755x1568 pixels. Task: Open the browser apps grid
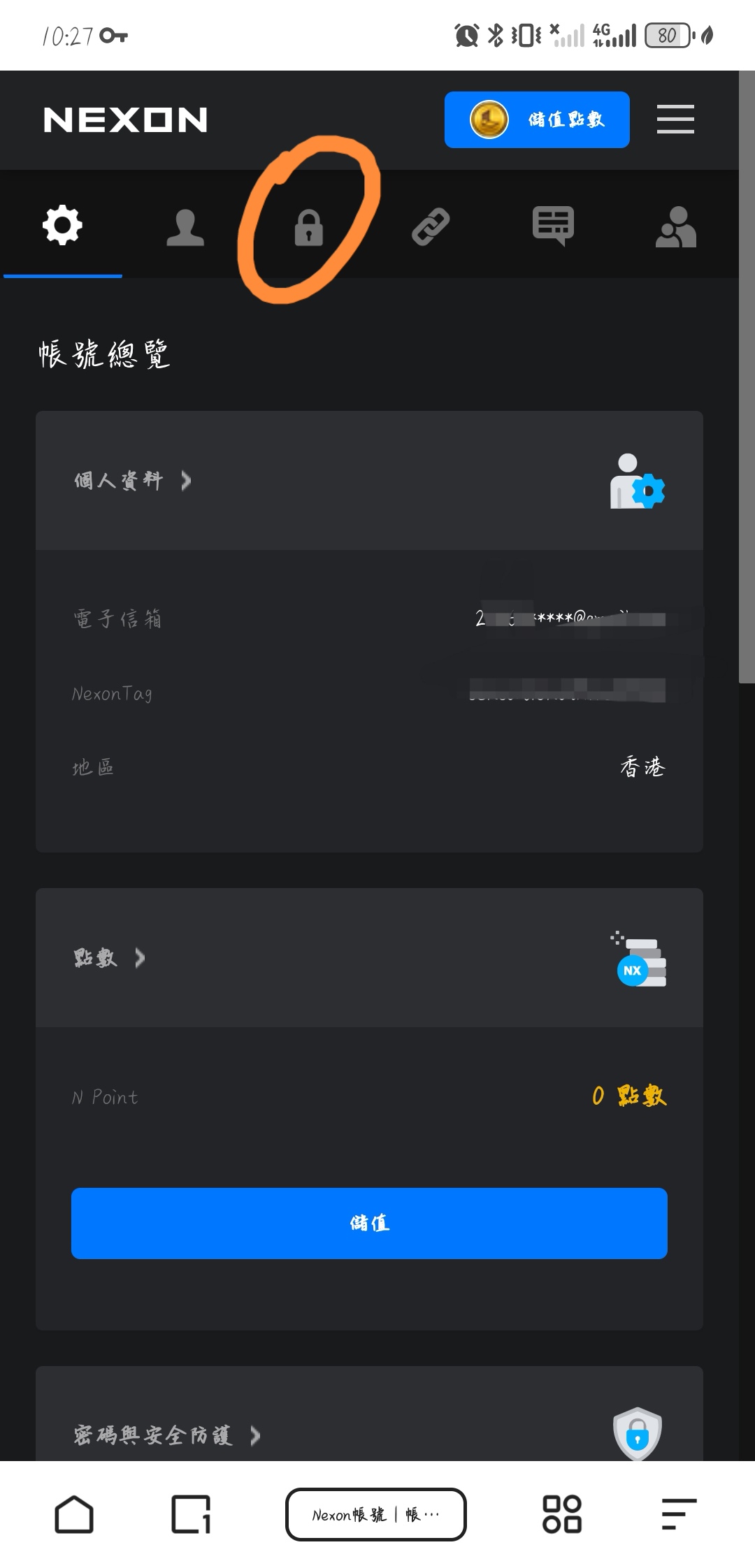point(562,1515)
